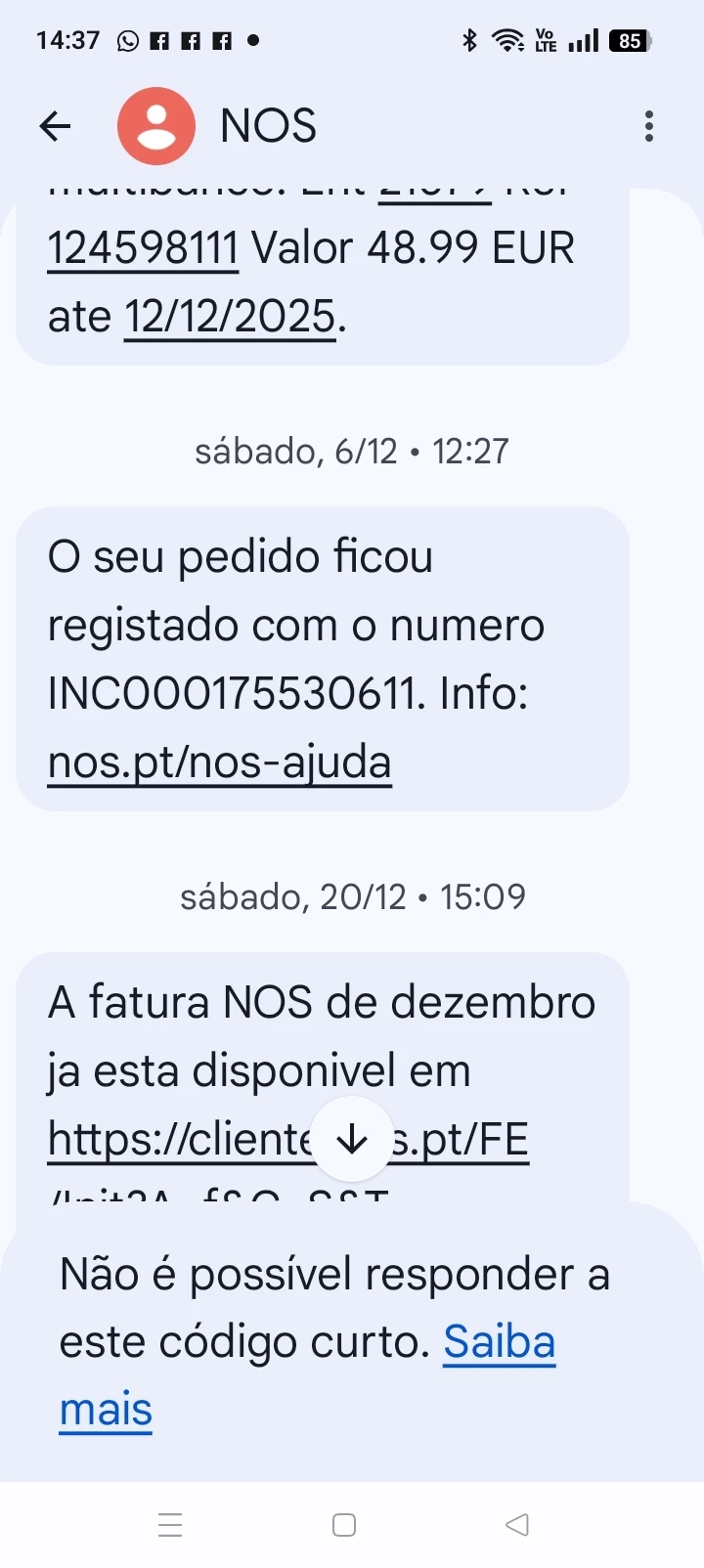Tap the date 12/12/2025 link
This screenshot has height=1568, width=704.
[231, 317]
